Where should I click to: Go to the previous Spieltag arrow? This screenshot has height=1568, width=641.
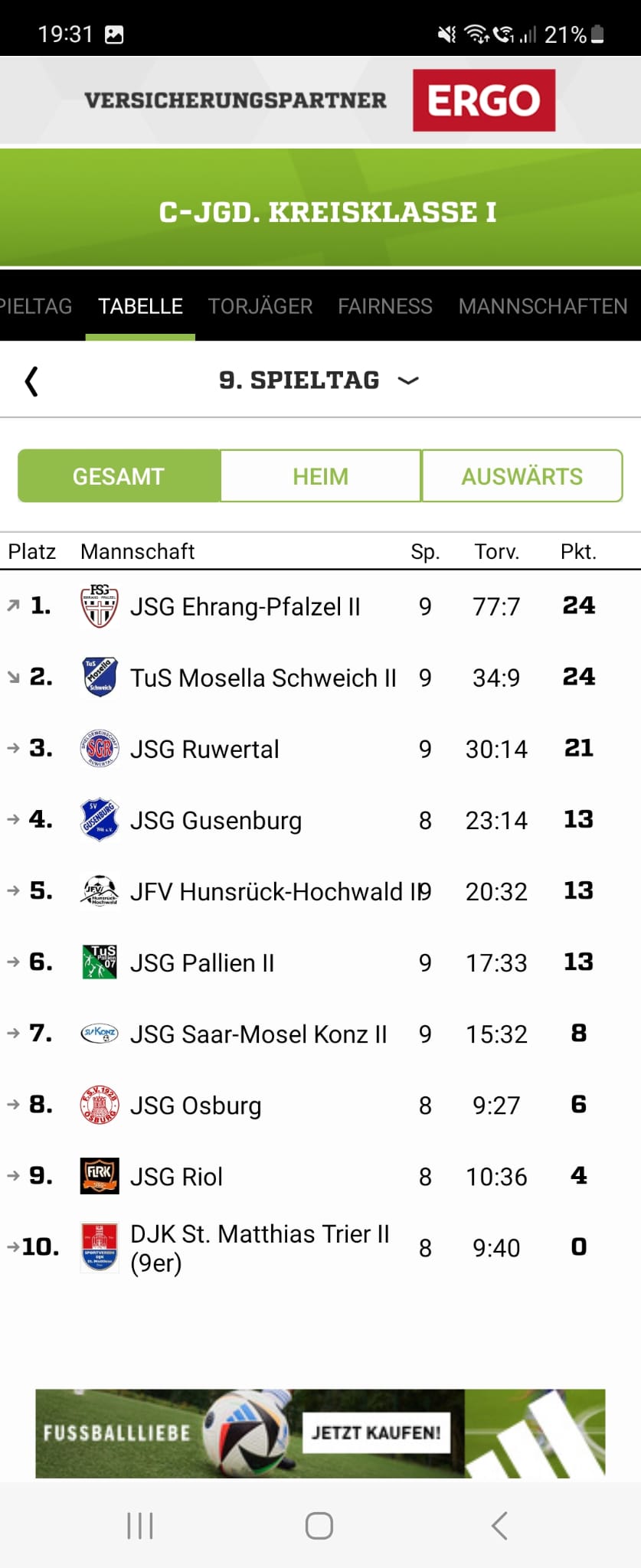[31, 381]
